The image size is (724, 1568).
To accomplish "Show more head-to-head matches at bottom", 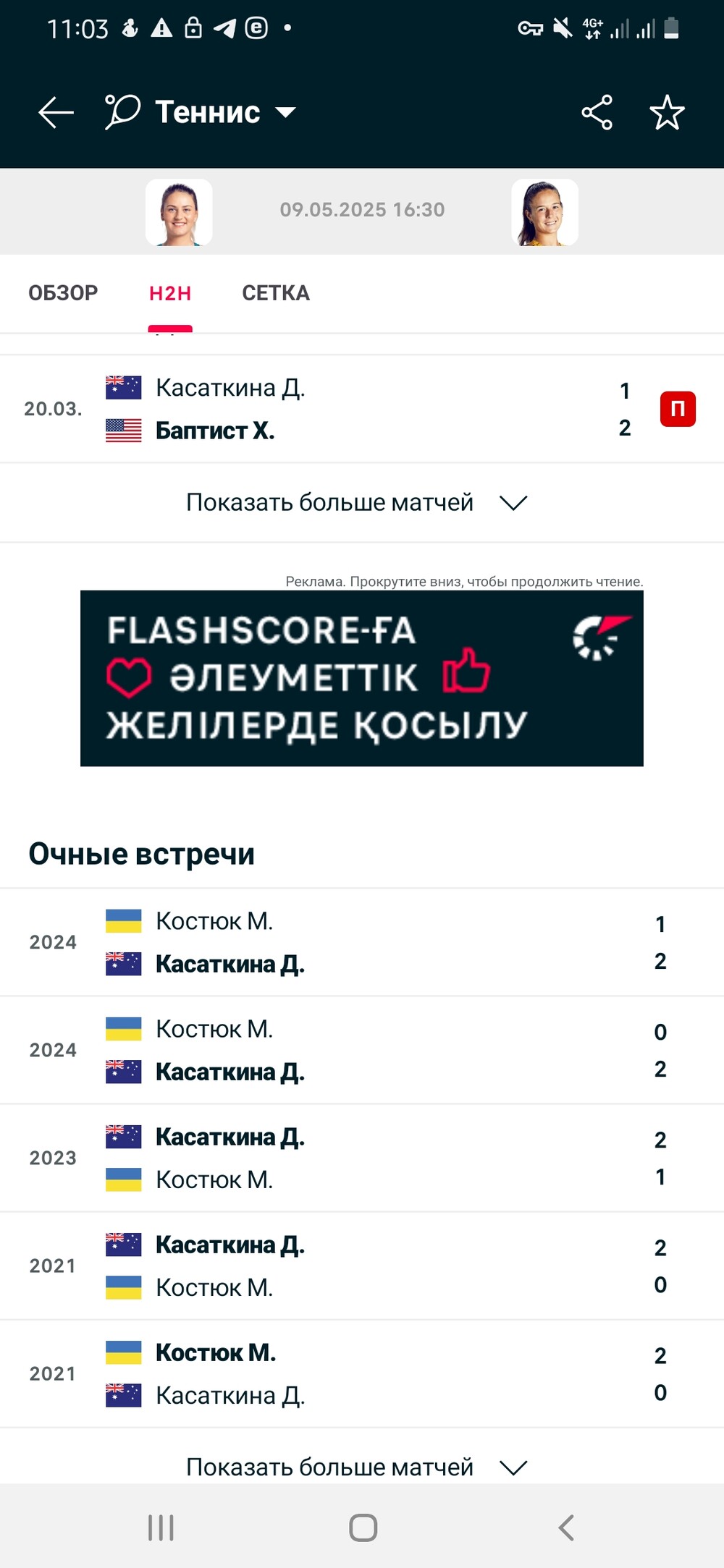I will coord(357,1467).
